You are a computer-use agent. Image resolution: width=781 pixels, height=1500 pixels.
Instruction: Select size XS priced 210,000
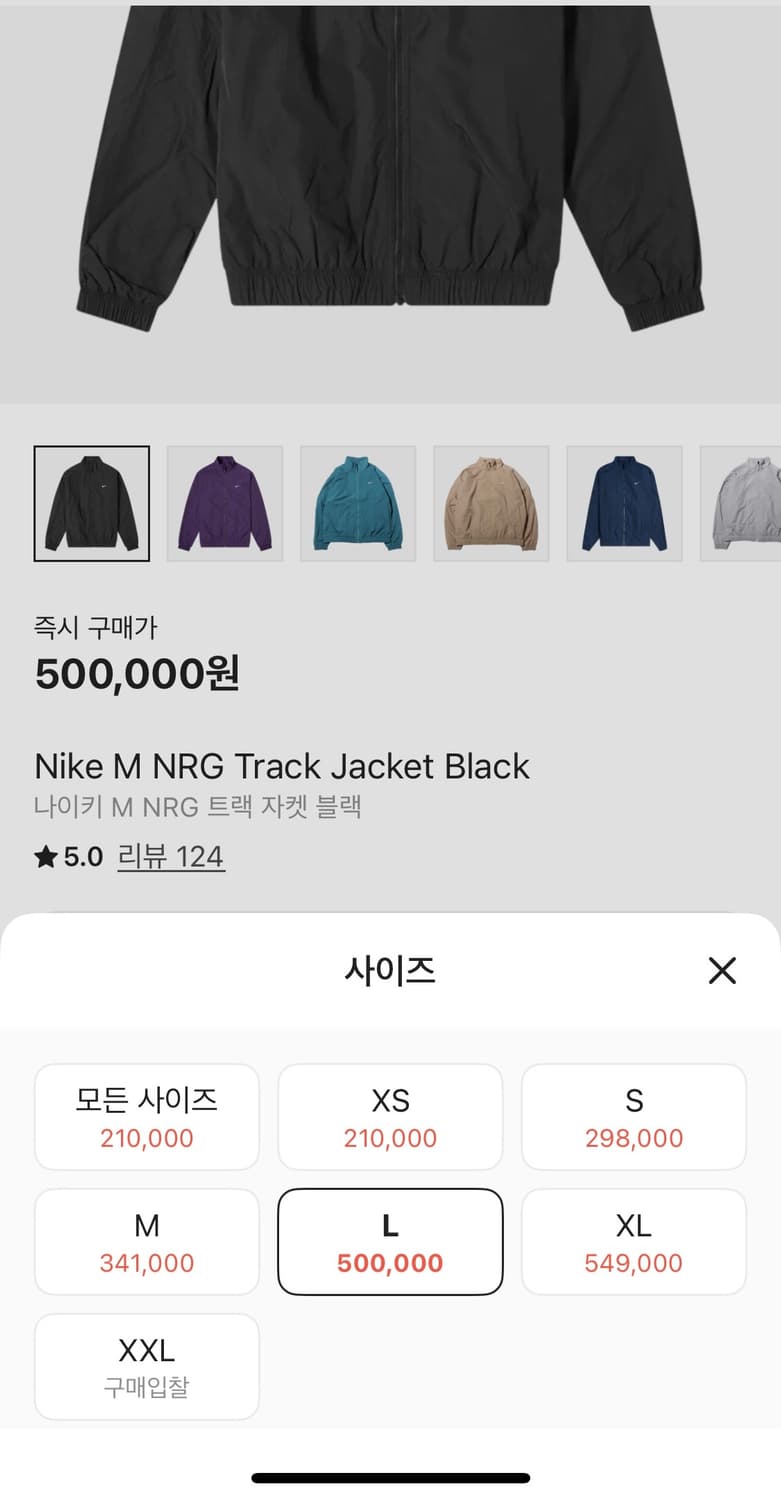click(390, 1116)
